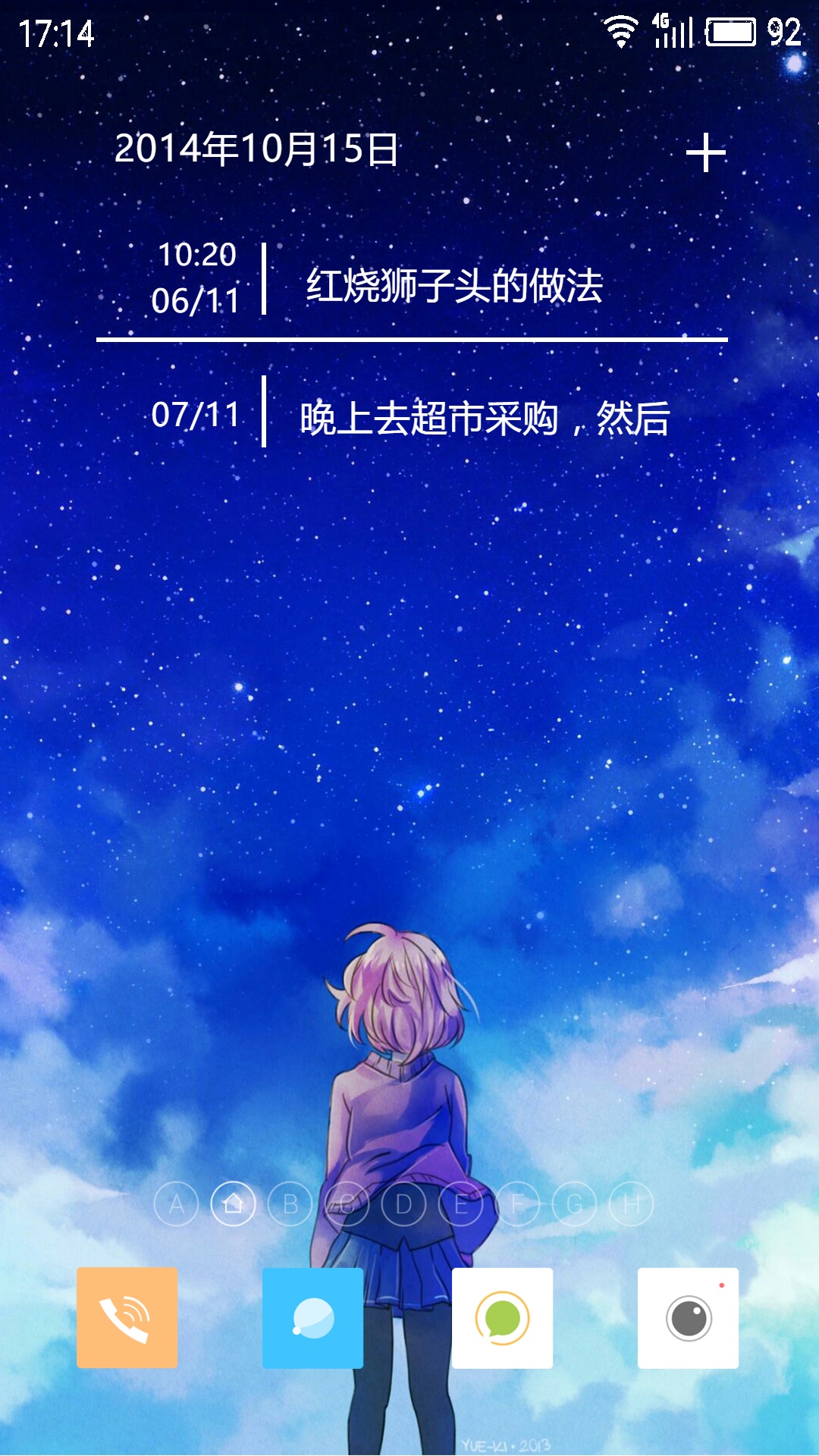Open the note 红烧狮子头的做法

[412, 279]
